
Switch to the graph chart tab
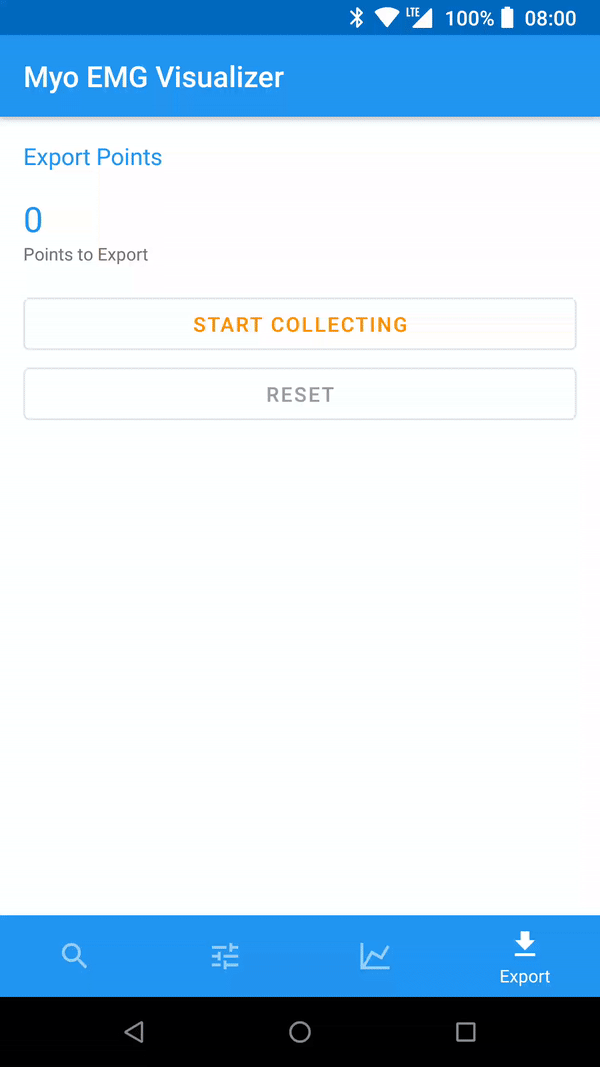[x=375, y=956]
